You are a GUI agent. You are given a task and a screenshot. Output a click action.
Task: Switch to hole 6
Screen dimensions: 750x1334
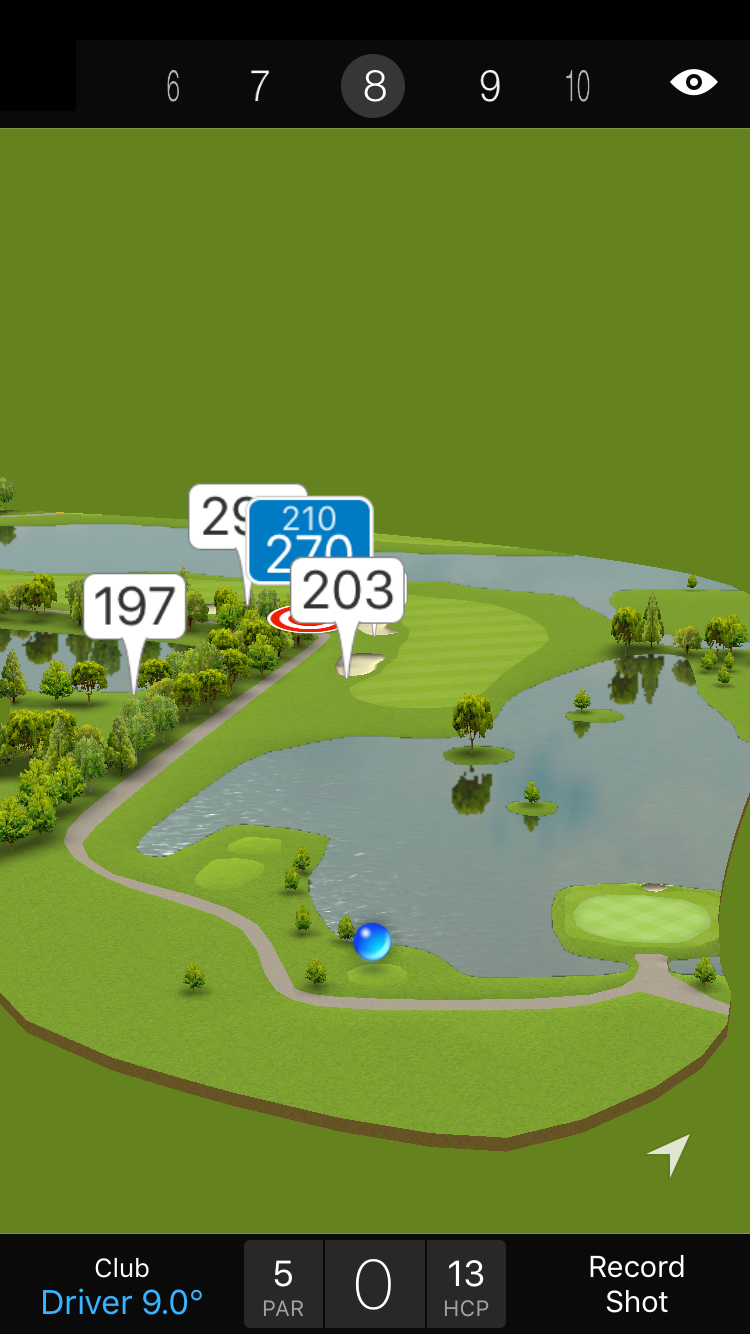coord(173,87)
